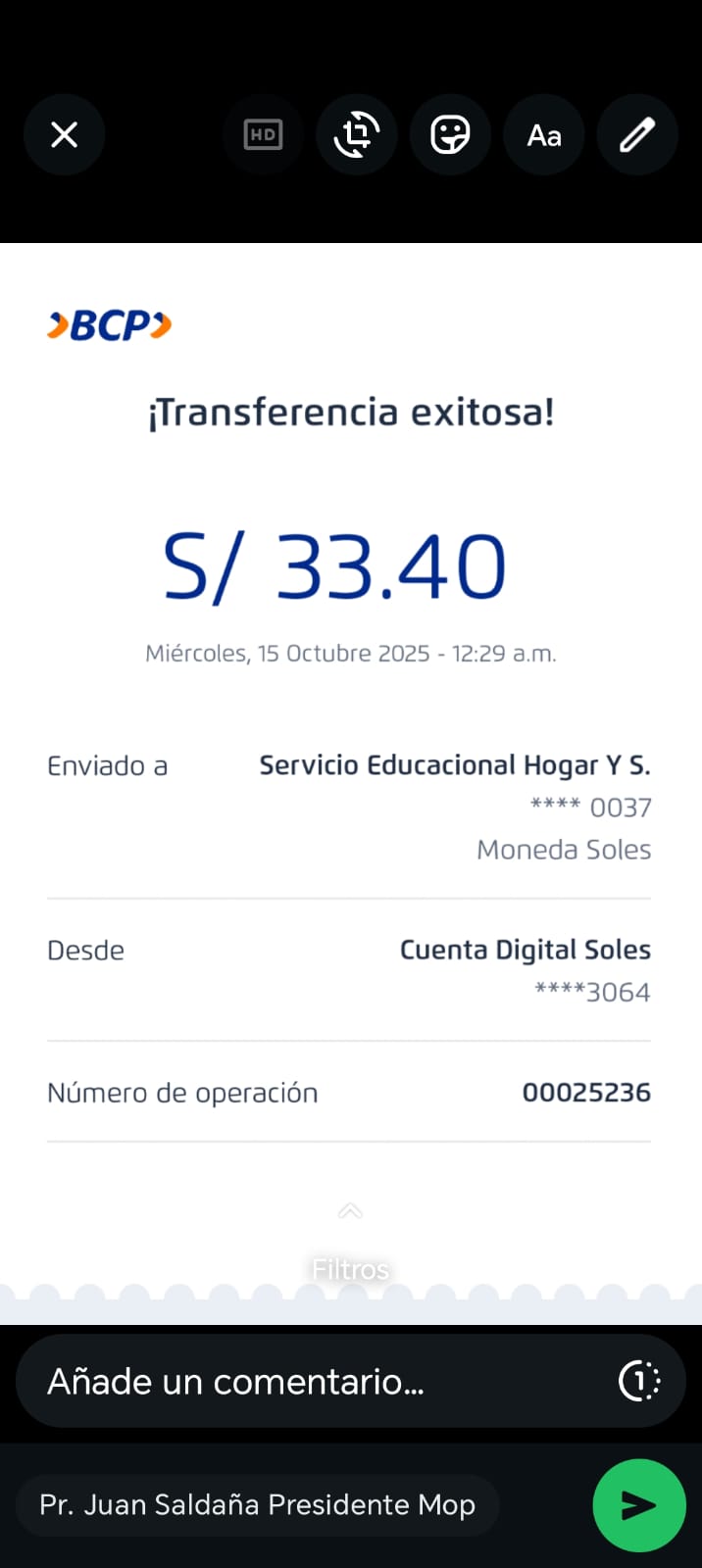Open the pencil drawing tool
Screen dimensions: 702x1568
pyautogui.click(x=637, y=134)
